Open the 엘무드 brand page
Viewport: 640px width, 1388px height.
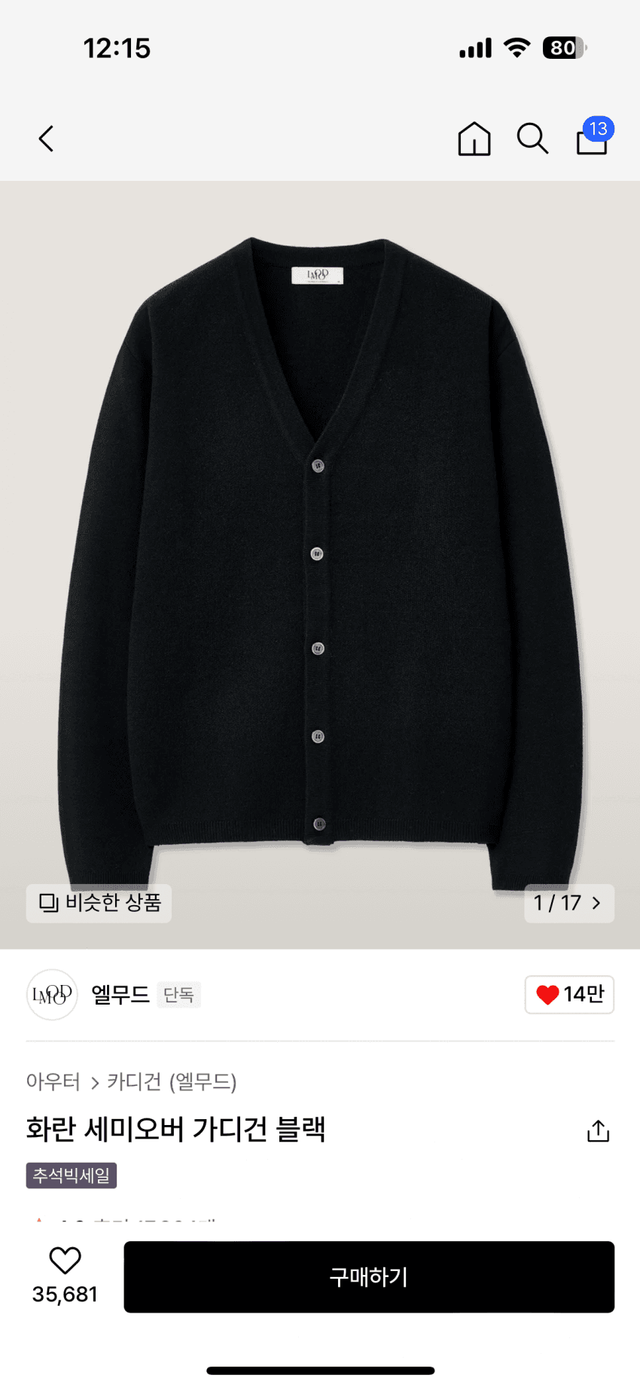point(120,994)
